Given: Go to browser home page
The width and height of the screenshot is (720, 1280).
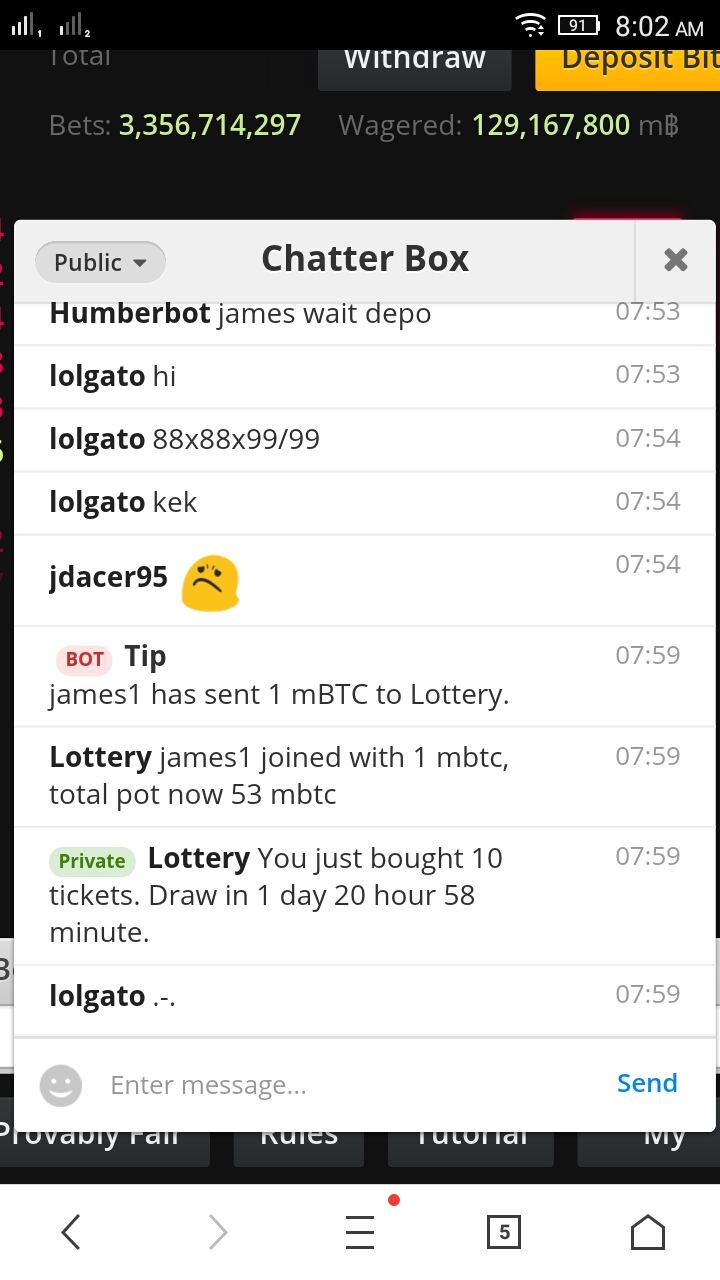Looking at the screenshot, I should [x=648, y=1232].
